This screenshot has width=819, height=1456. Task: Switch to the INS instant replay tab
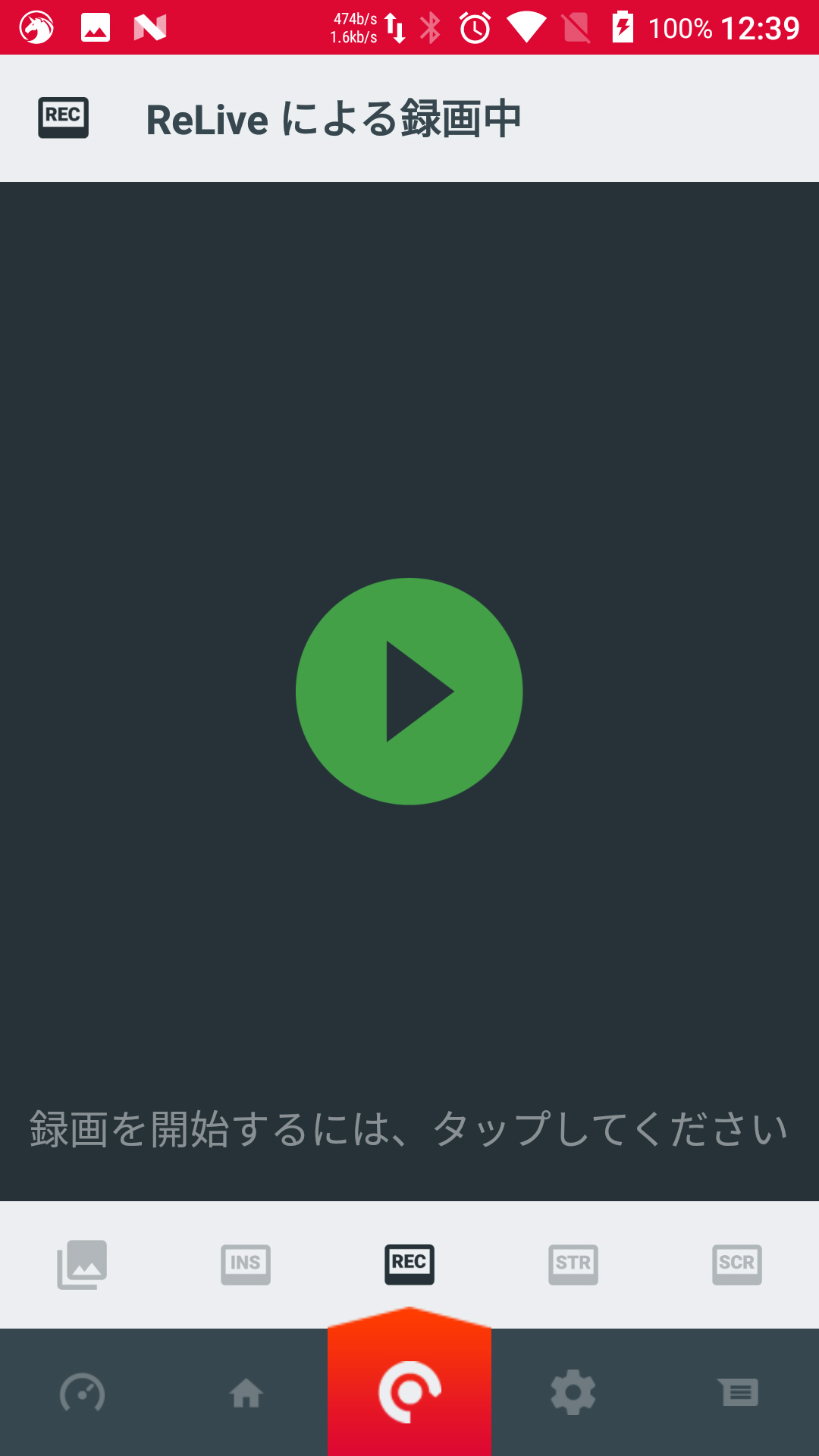pos(246,1264)
